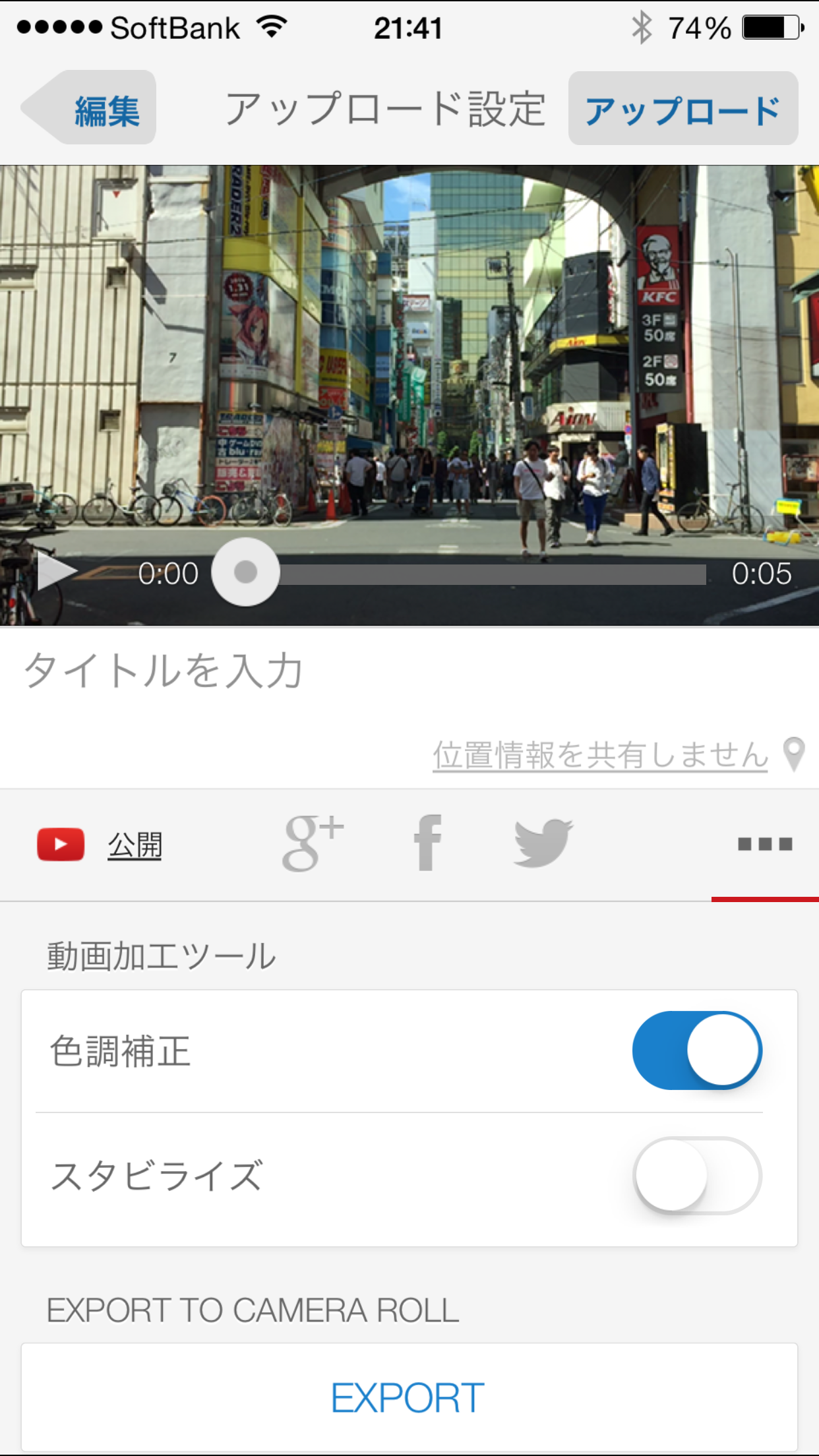Play the video preview
The image size is (819, 1456).
click(55, 572)
